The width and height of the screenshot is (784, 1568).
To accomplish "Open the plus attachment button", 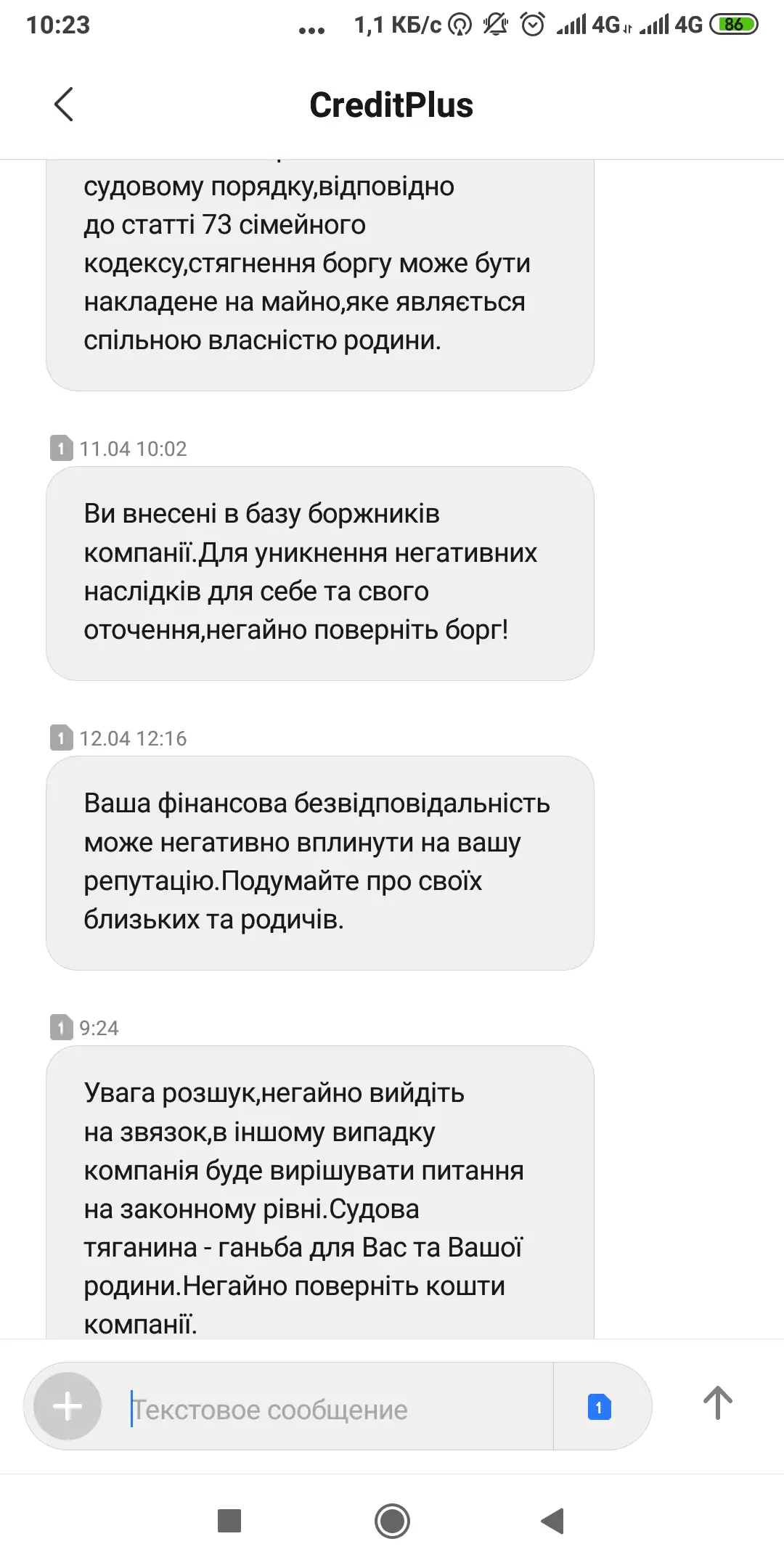I will [x=68, y=1406].
